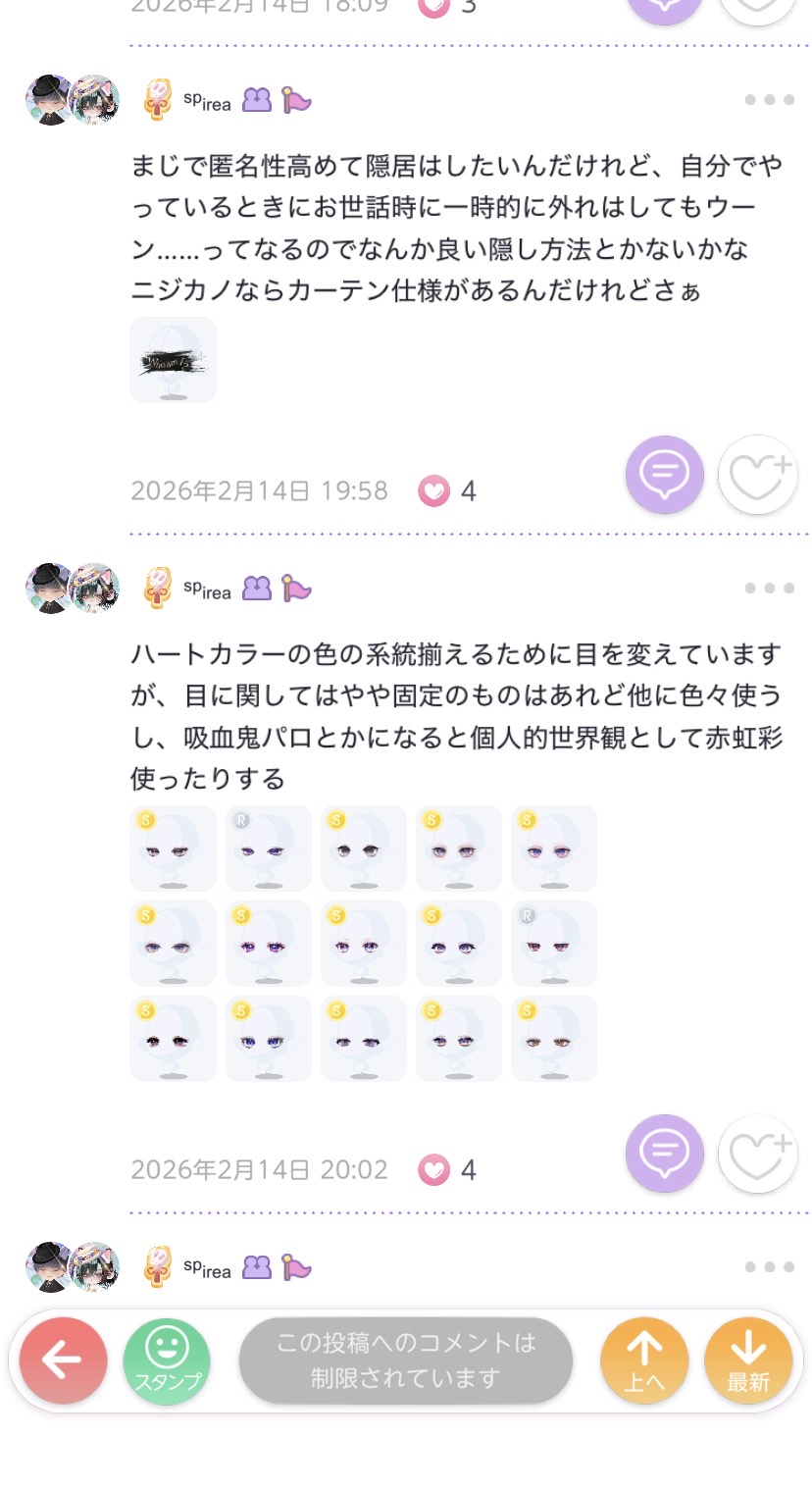Open overflow menu on the 20:02 post
The width and height of the screenshot is (812, 1489).
pos(769,589)
